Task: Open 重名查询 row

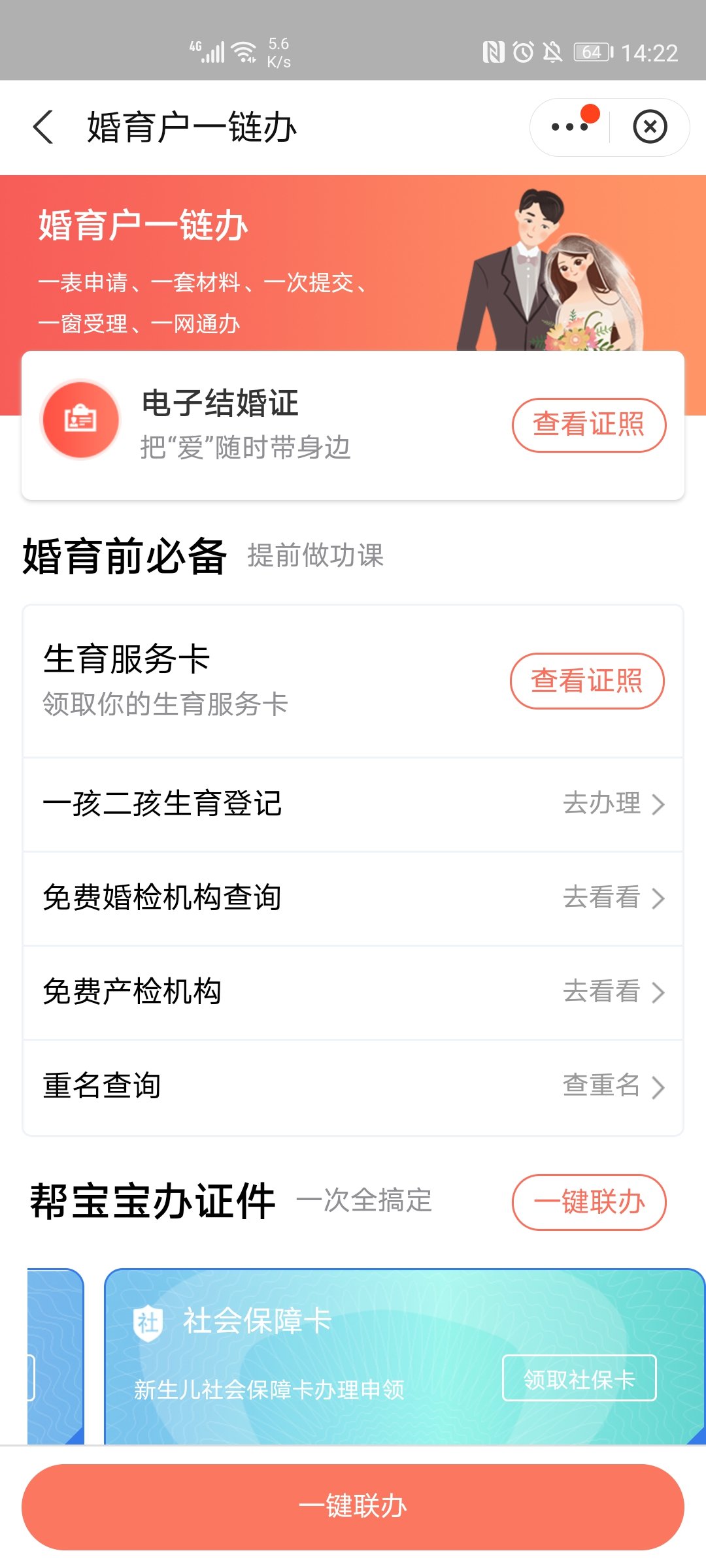Action: pyautogui.click(x=353, y=1086)
